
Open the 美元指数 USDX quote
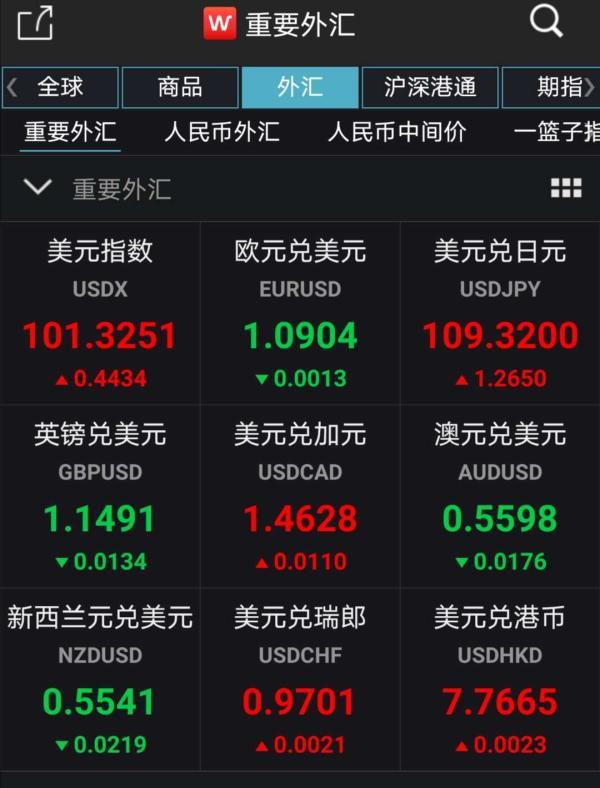(100, 312)
